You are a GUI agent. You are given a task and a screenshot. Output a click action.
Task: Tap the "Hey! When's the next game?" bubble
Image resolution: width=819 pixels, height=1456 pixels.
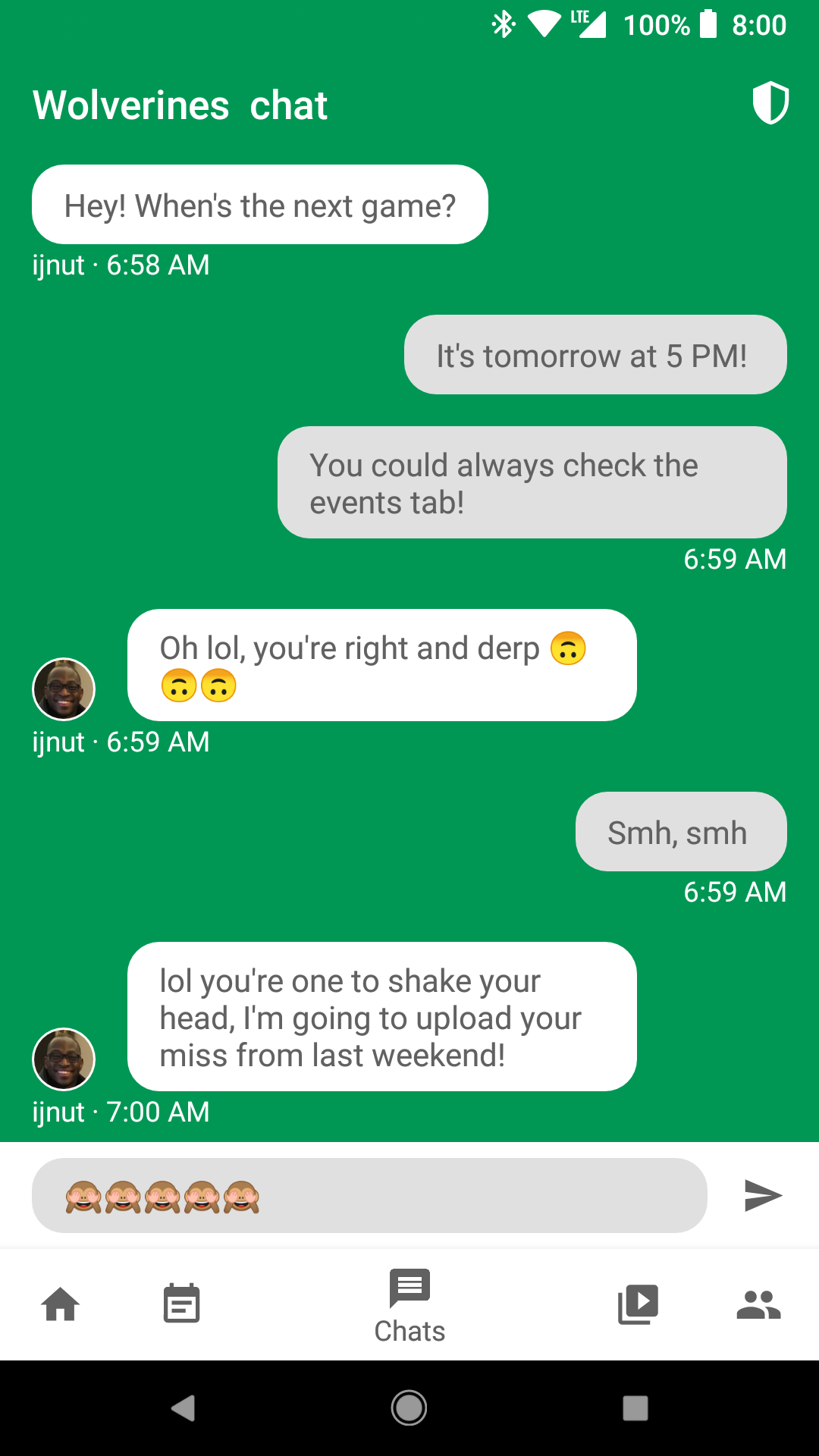point(259,203)
